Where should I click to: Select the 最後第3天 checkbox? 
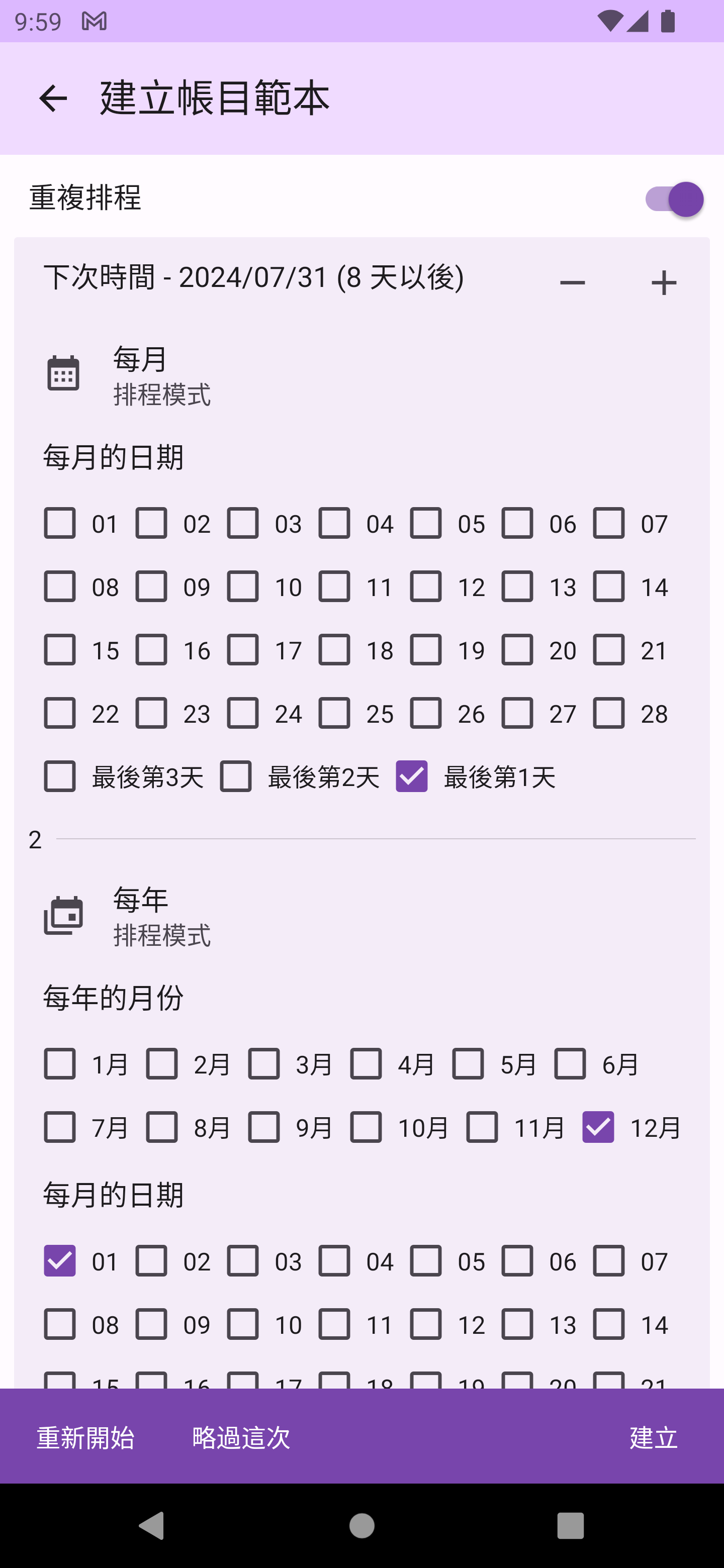pyautogui.click(x=60, y=776)
